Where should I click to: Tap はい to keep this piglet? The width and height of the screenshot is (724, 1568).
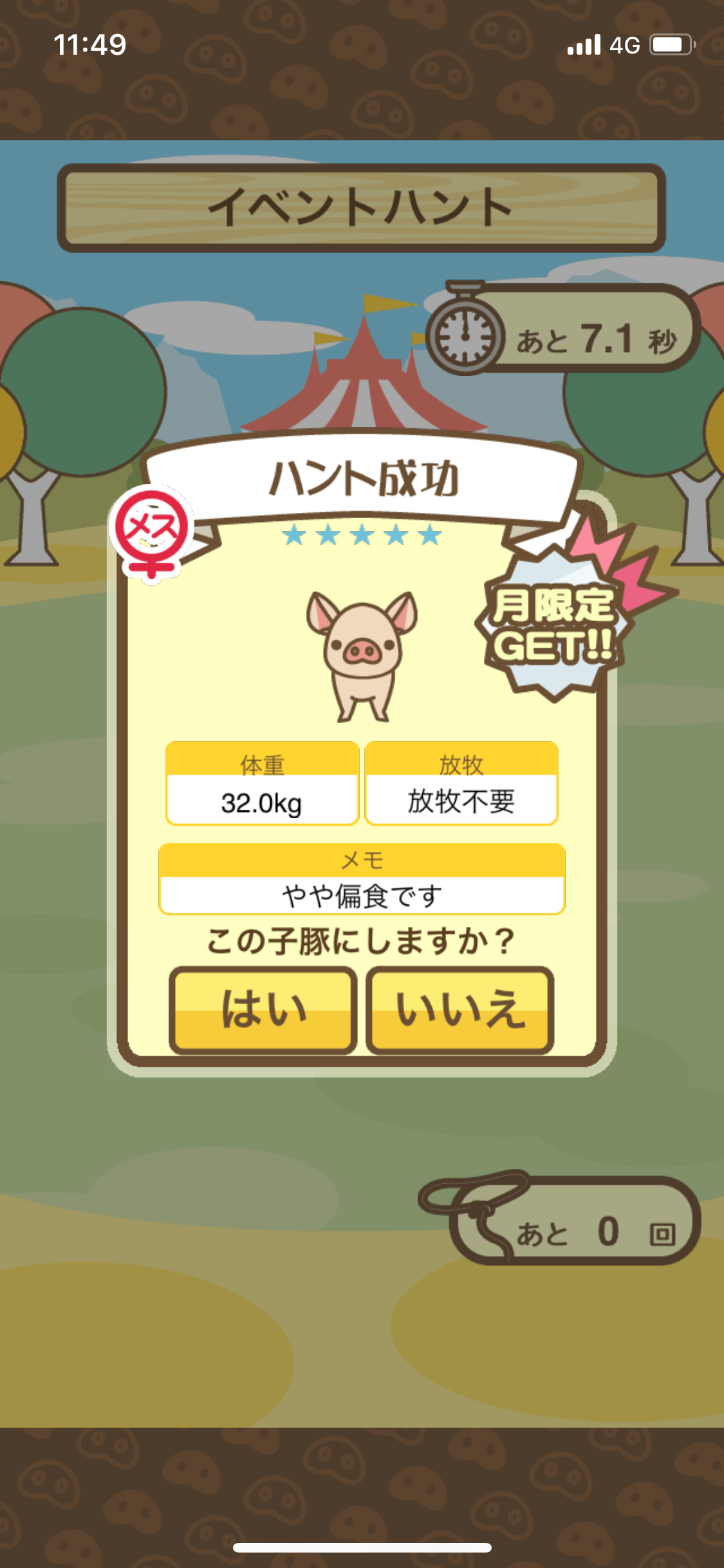263,1009
